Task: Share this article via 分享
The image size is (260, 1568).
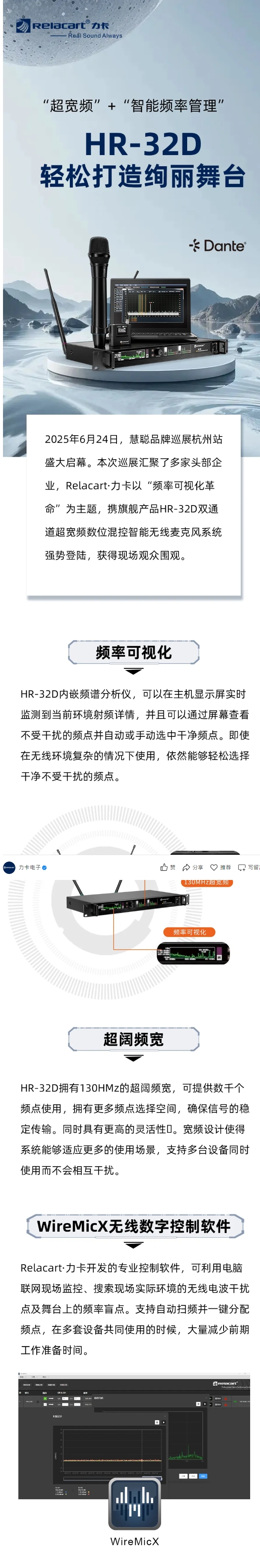Action: pos(192,868)
